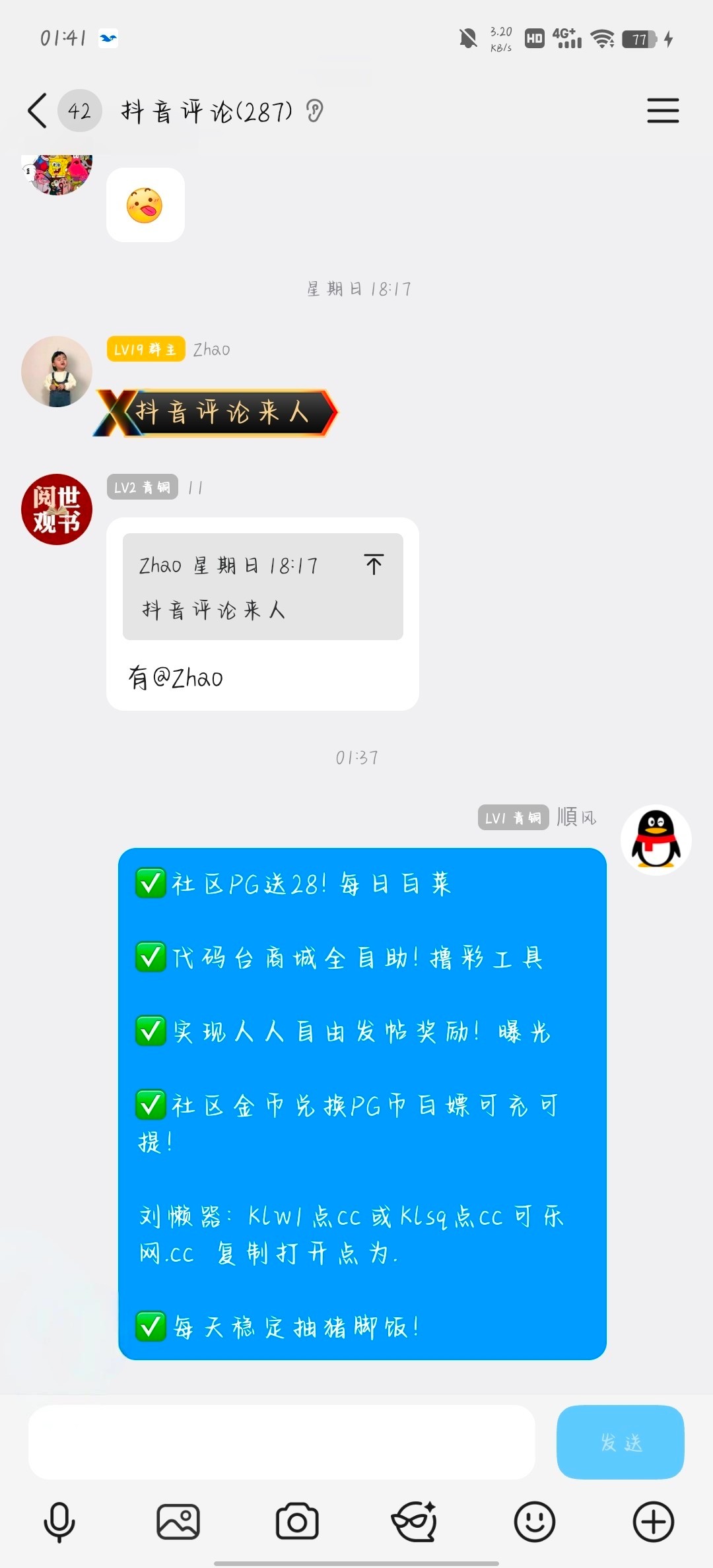Open the masked face sticker tool
The image size is (713, 1568).
click(x=415, y=1522)
